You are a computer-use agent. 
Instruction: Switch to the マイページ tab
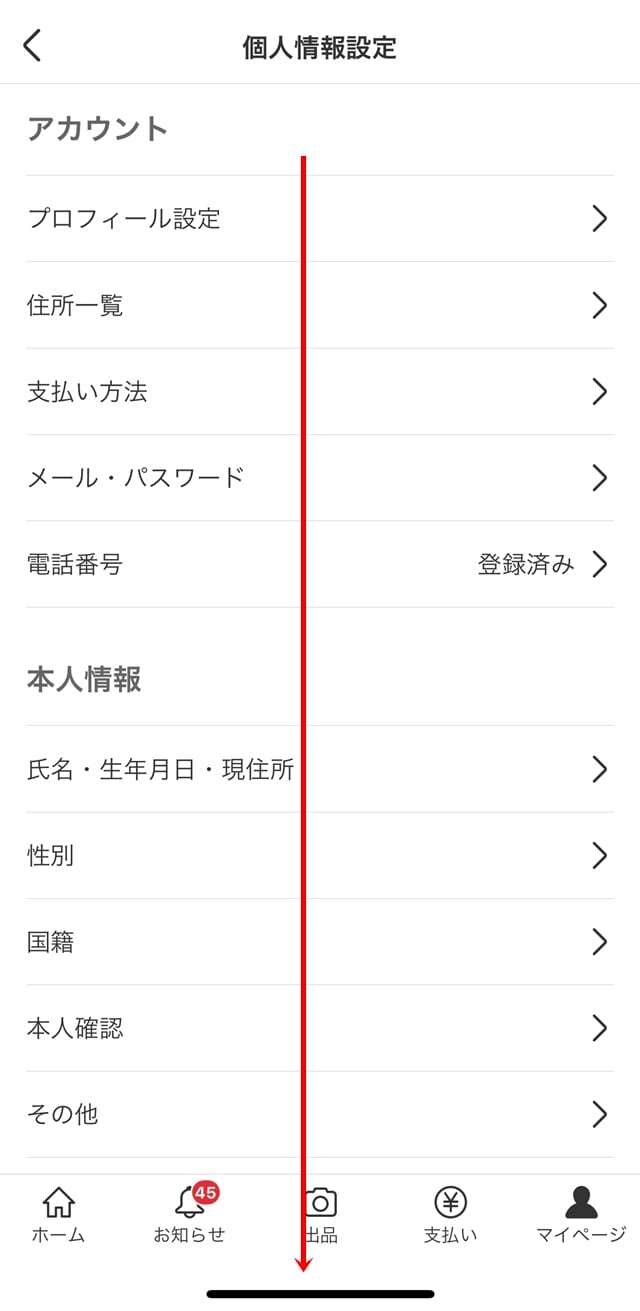click(x=581, y=1215)
